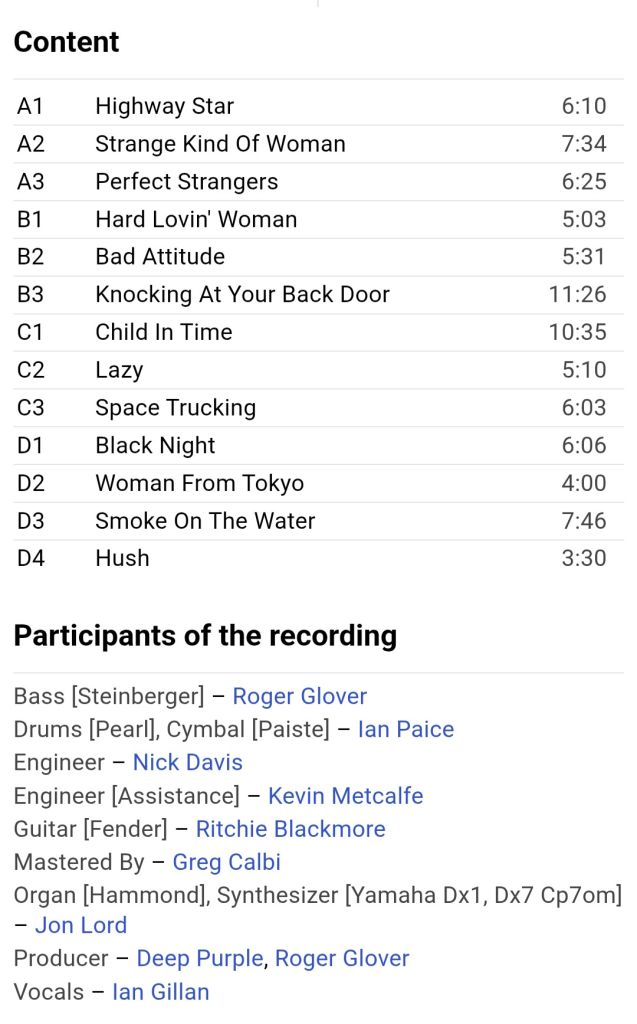The height and width of the screenshot is (1024, 637).
Task: Open the Deep Purple producer link
Action: (200, 958)
